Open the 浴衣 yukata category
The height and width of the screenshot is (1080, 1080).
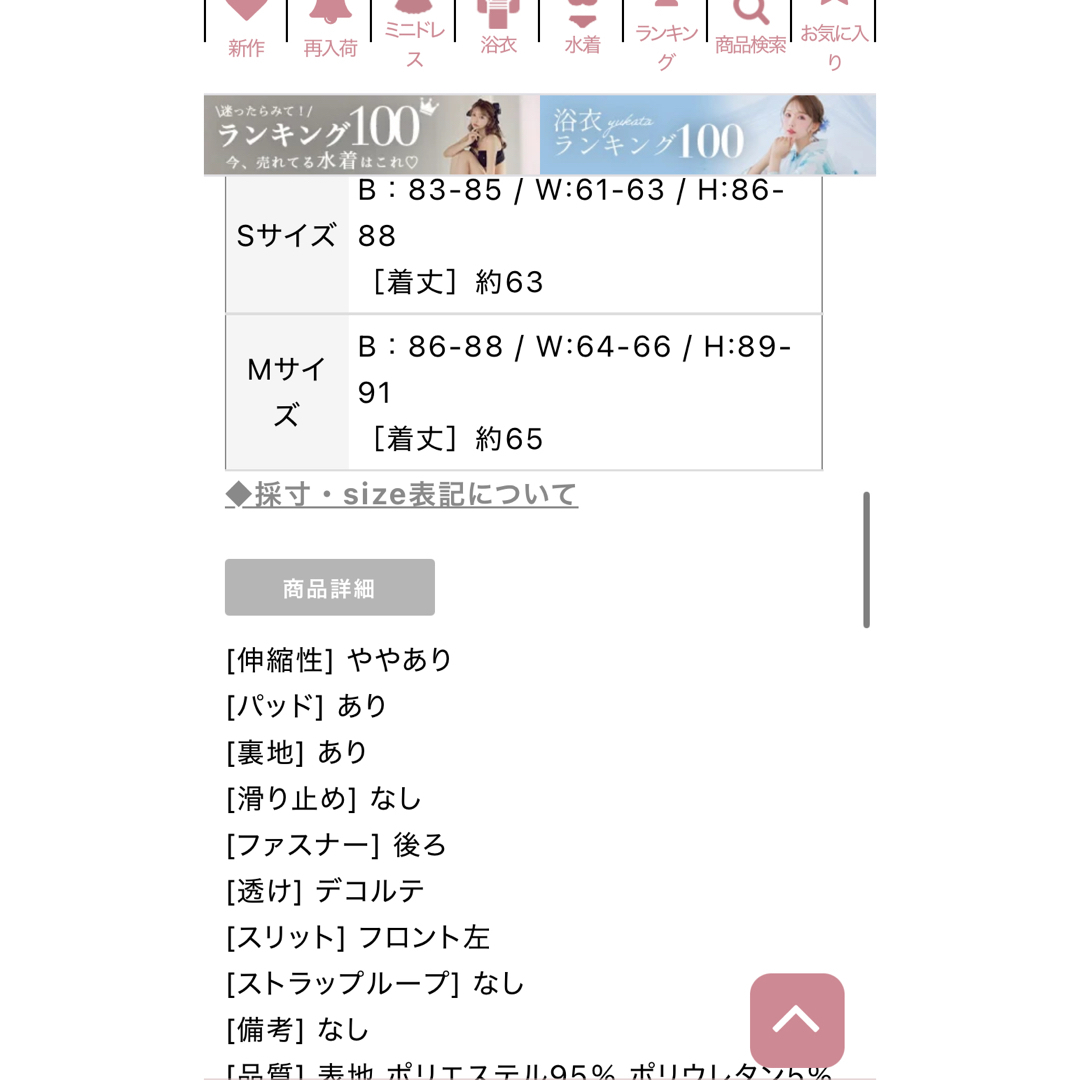click(498, 28)
